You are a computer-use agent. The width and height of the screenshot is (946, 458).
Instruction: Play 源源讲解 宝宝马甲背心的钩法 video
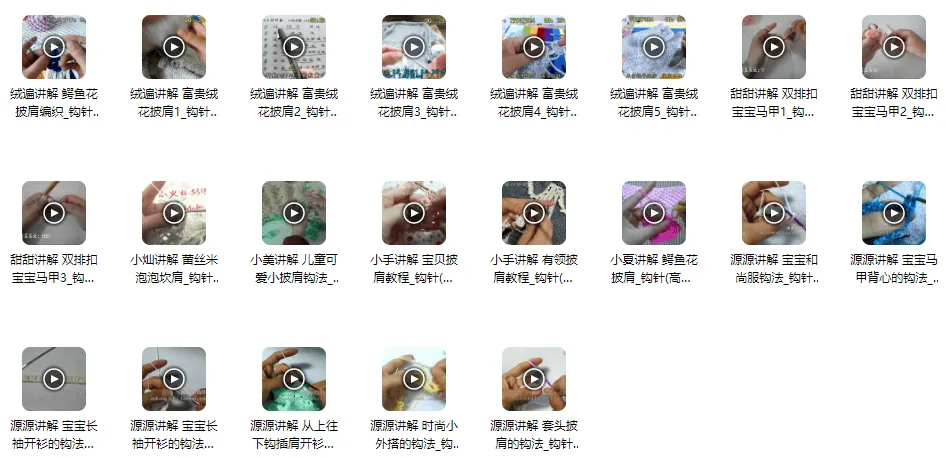[x=894, y=213]
